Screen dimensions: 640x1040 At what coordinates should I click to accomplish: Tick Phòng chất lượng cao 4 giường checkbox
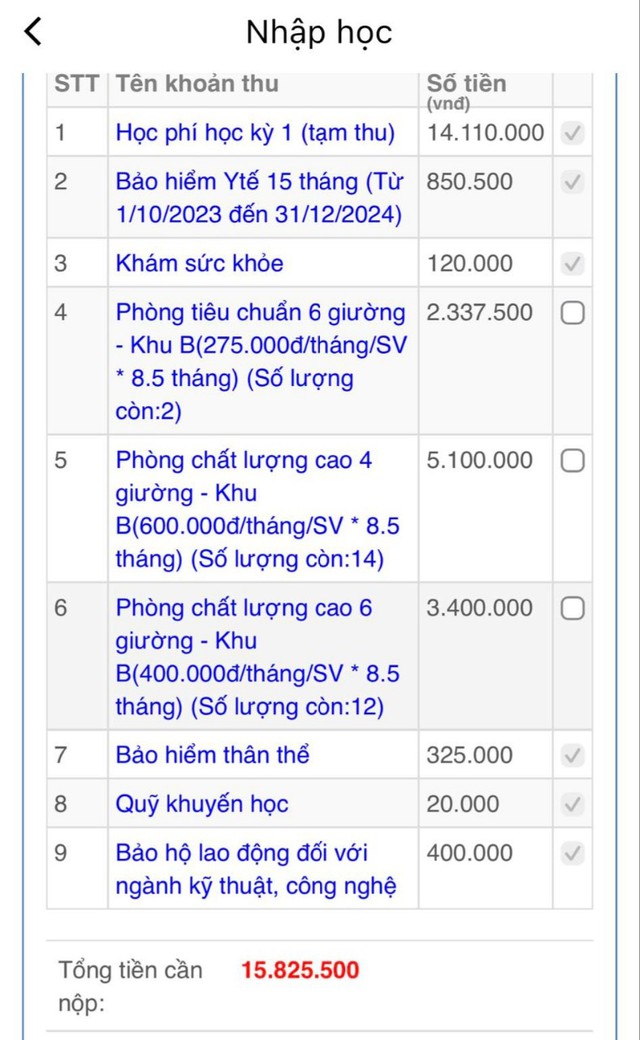point(572,460)
